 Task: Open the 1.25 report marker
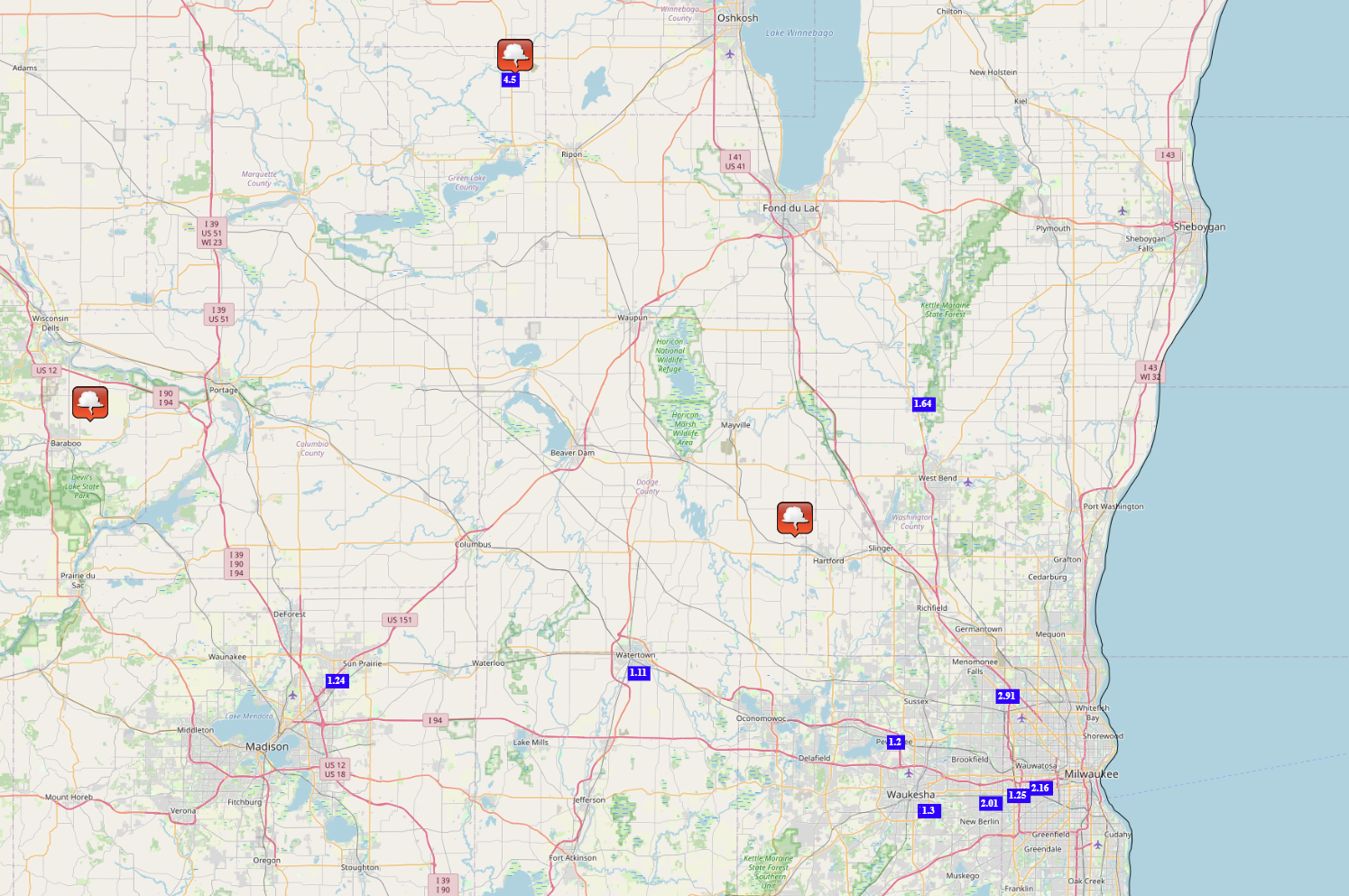[1016, 796]
